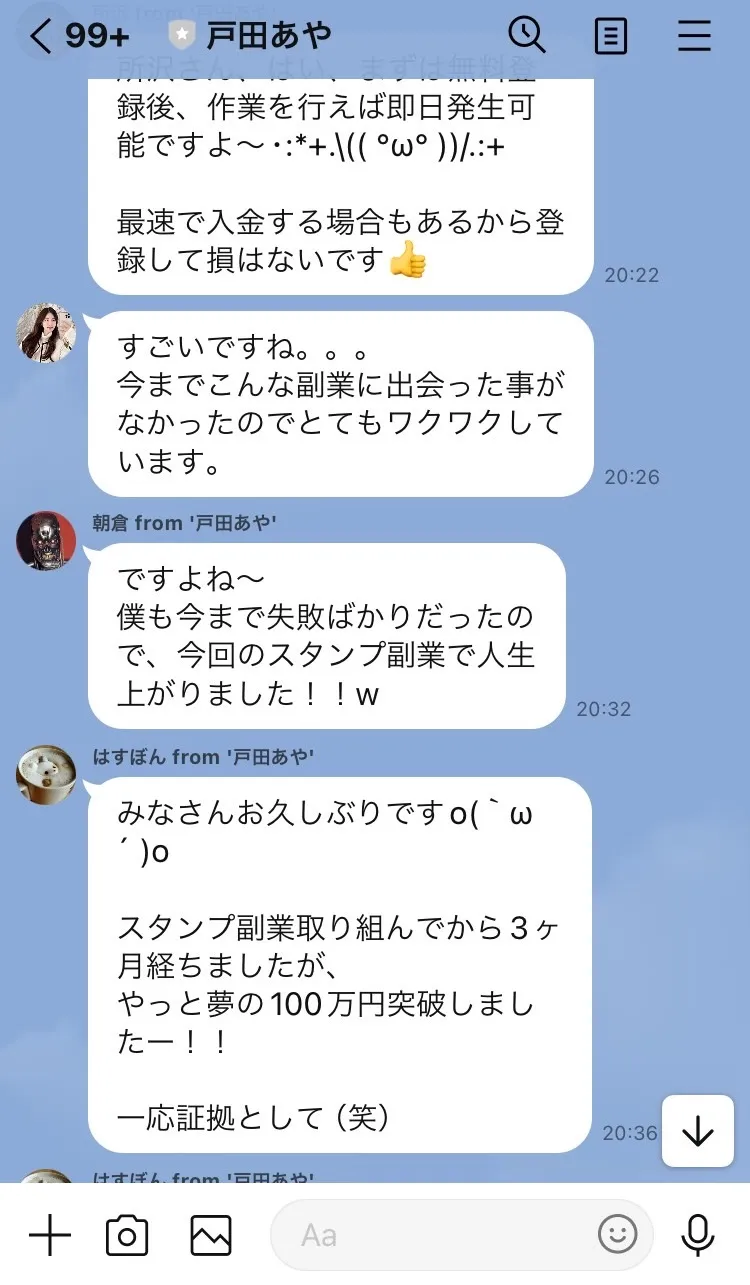Open the photo gallery picker
This screenshot has height=1285, width=750.
tap(211, 1236)
